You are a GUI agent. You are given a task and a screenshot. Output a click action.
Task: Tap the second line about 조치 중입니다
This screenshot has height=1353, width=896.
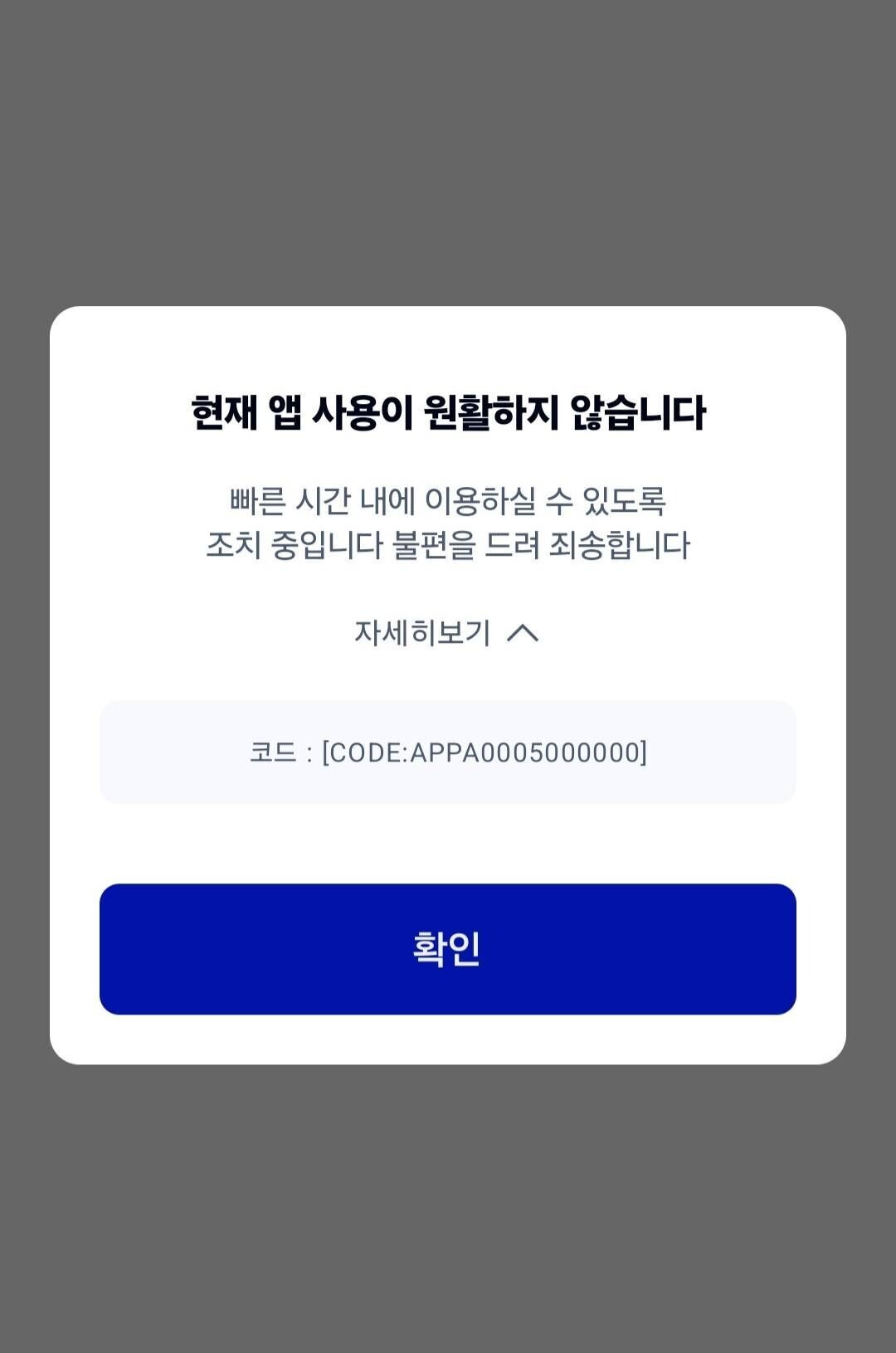point(448,543)
